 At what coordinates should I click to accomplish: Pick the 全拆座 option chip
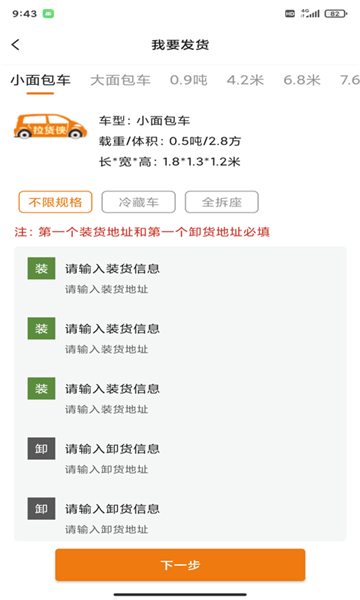coord(222,202)
